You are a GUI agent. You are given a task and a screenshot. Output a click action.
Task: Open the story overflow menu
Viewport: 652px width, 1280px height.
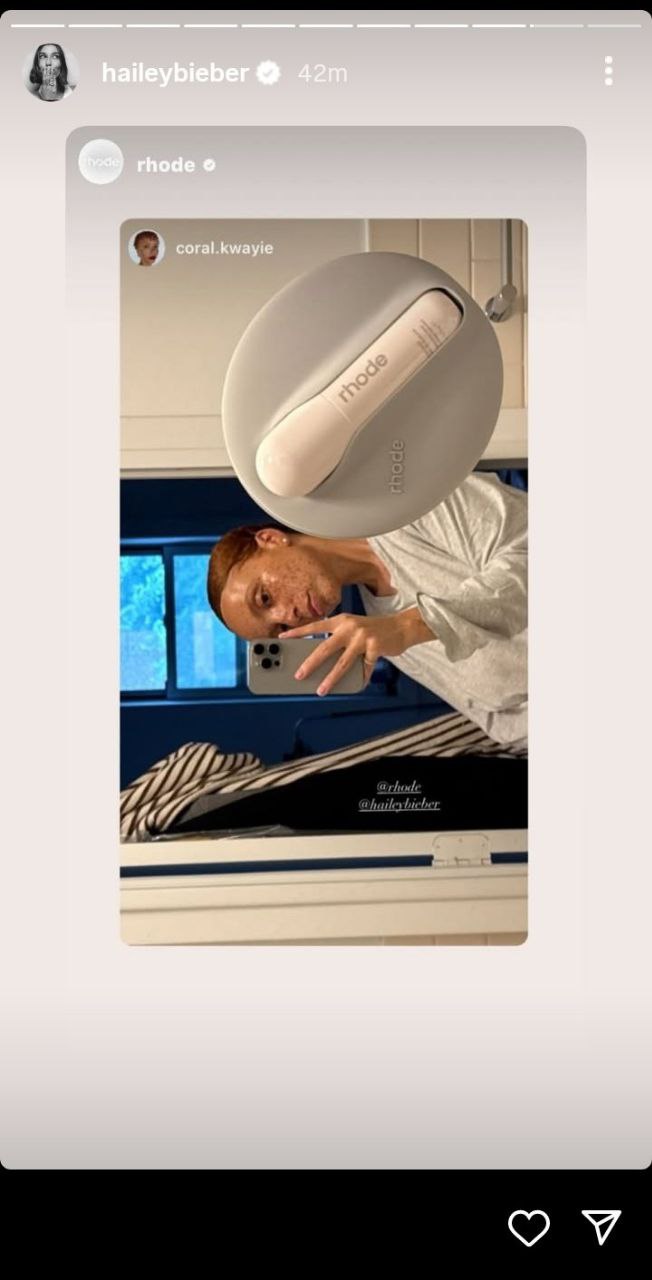click(608, 71)
